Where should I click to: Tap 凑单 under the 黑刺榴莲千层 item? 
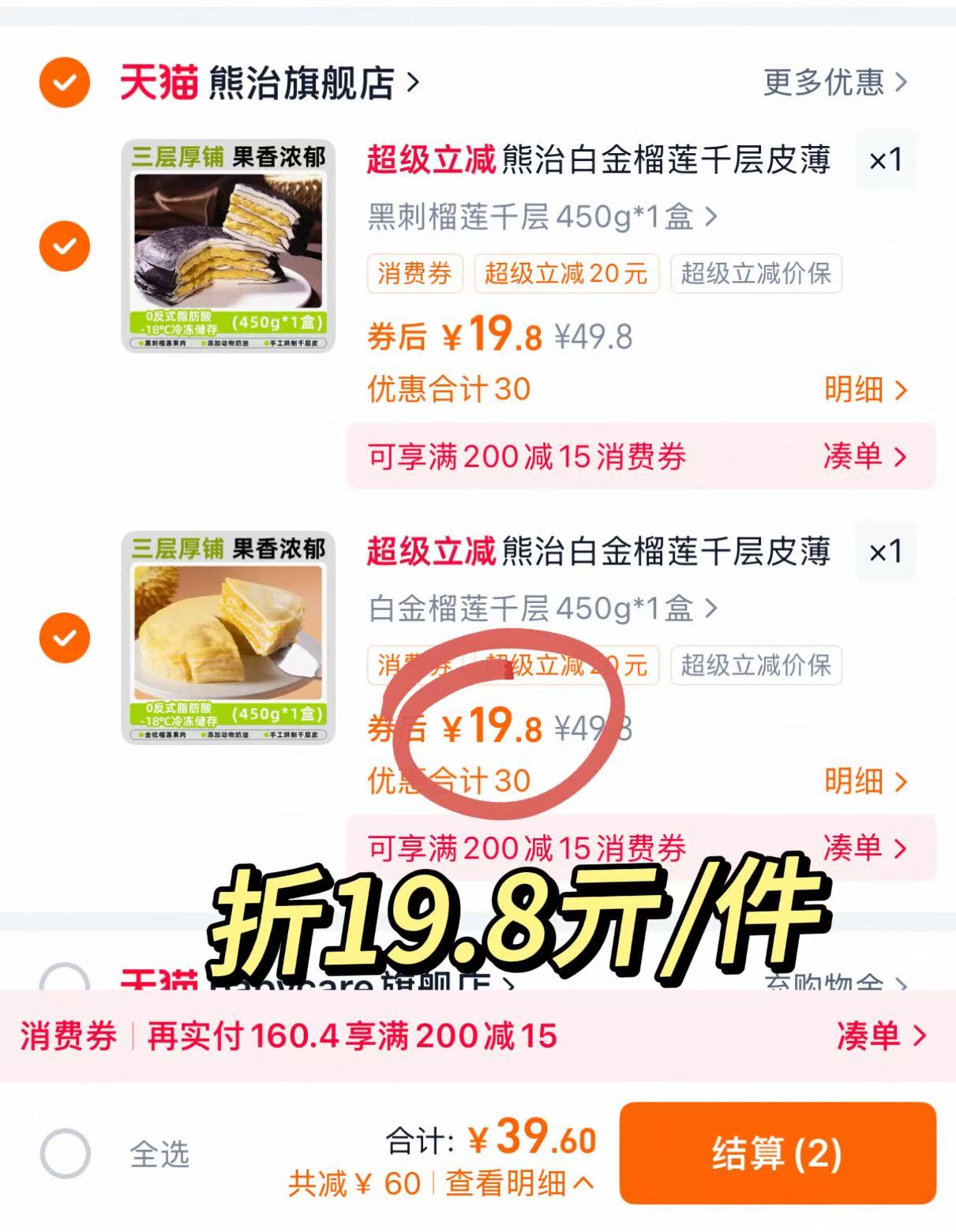(865, 456)
